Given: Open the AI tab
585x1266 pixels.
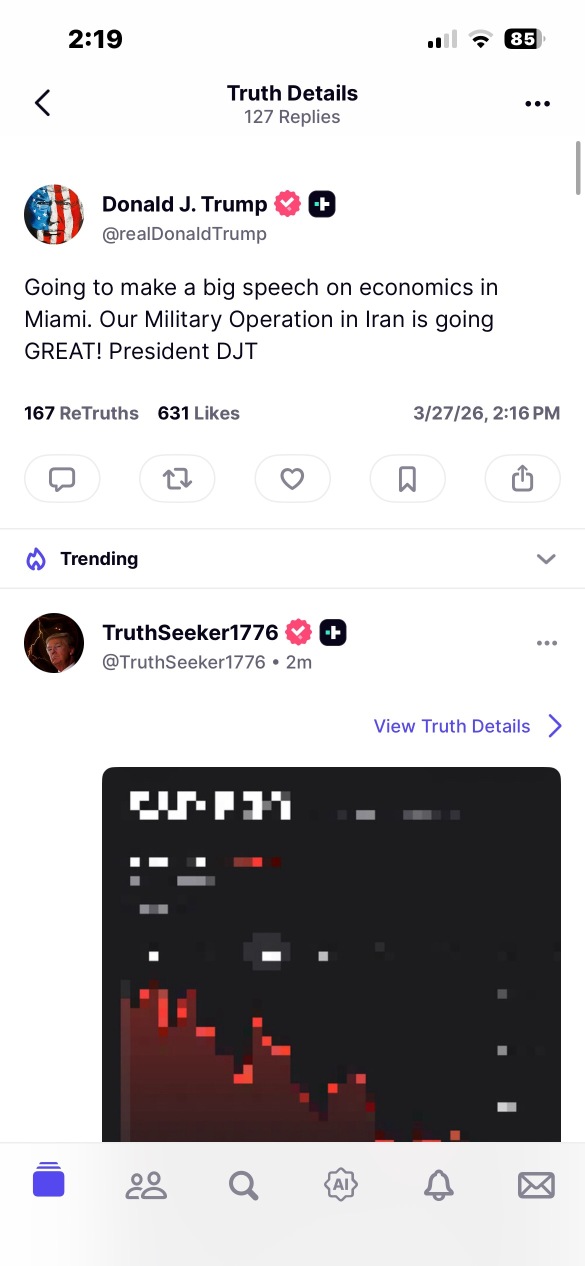Looking at the screenshot, I should point(341,1186).
